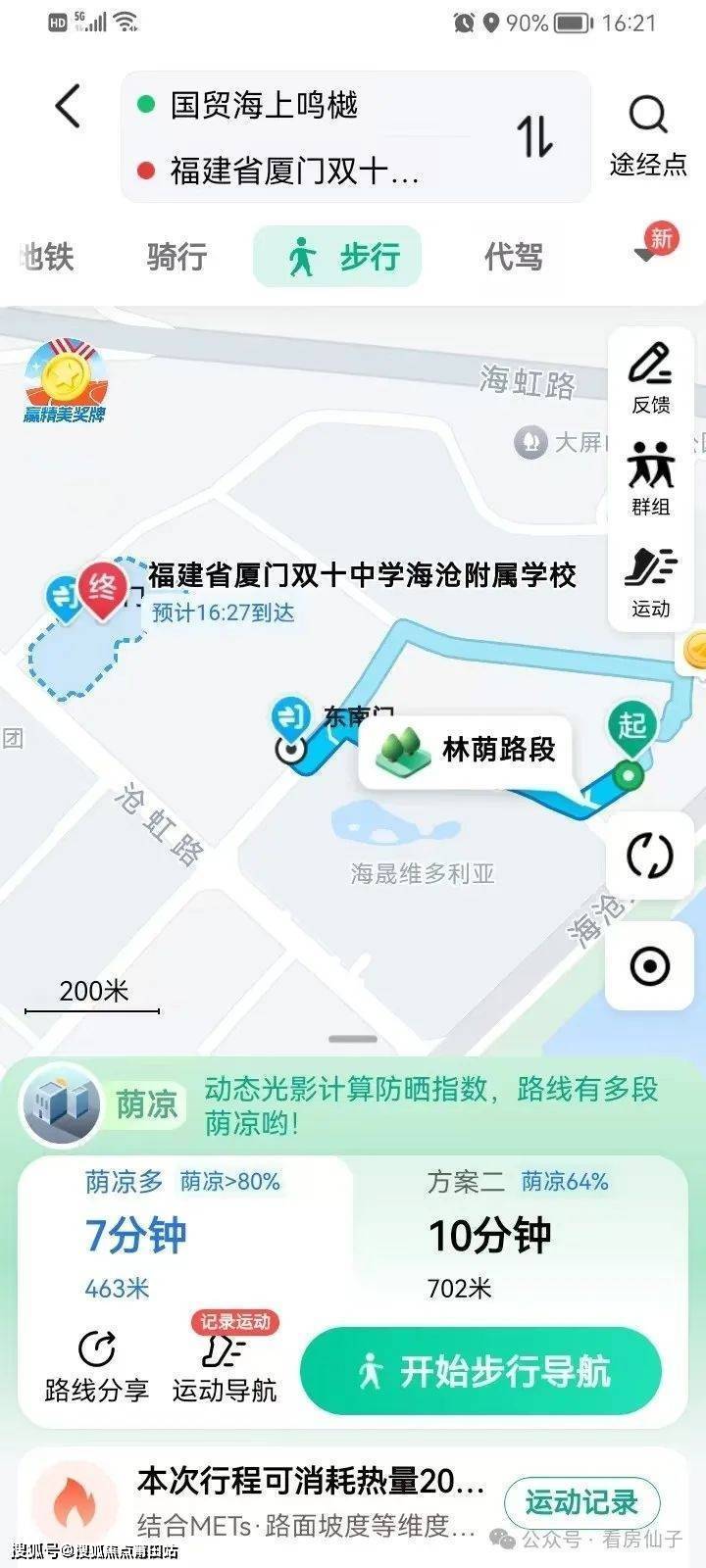Choose the 荫凉多 7分钟 route
The width and height of the screenshot is (706, 1568).
(x=186, y=1235)
